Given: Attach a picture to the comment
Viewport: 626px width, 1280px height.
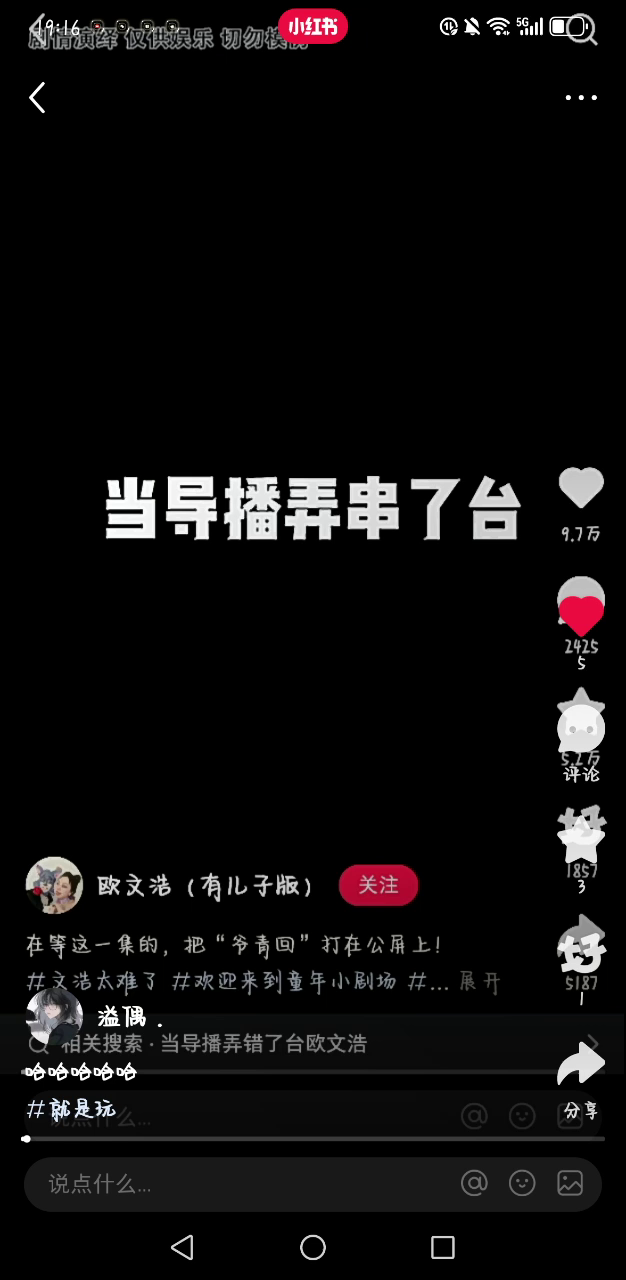Looking at the screenshot, I should pyautogui.click(x=570, y=1184).
